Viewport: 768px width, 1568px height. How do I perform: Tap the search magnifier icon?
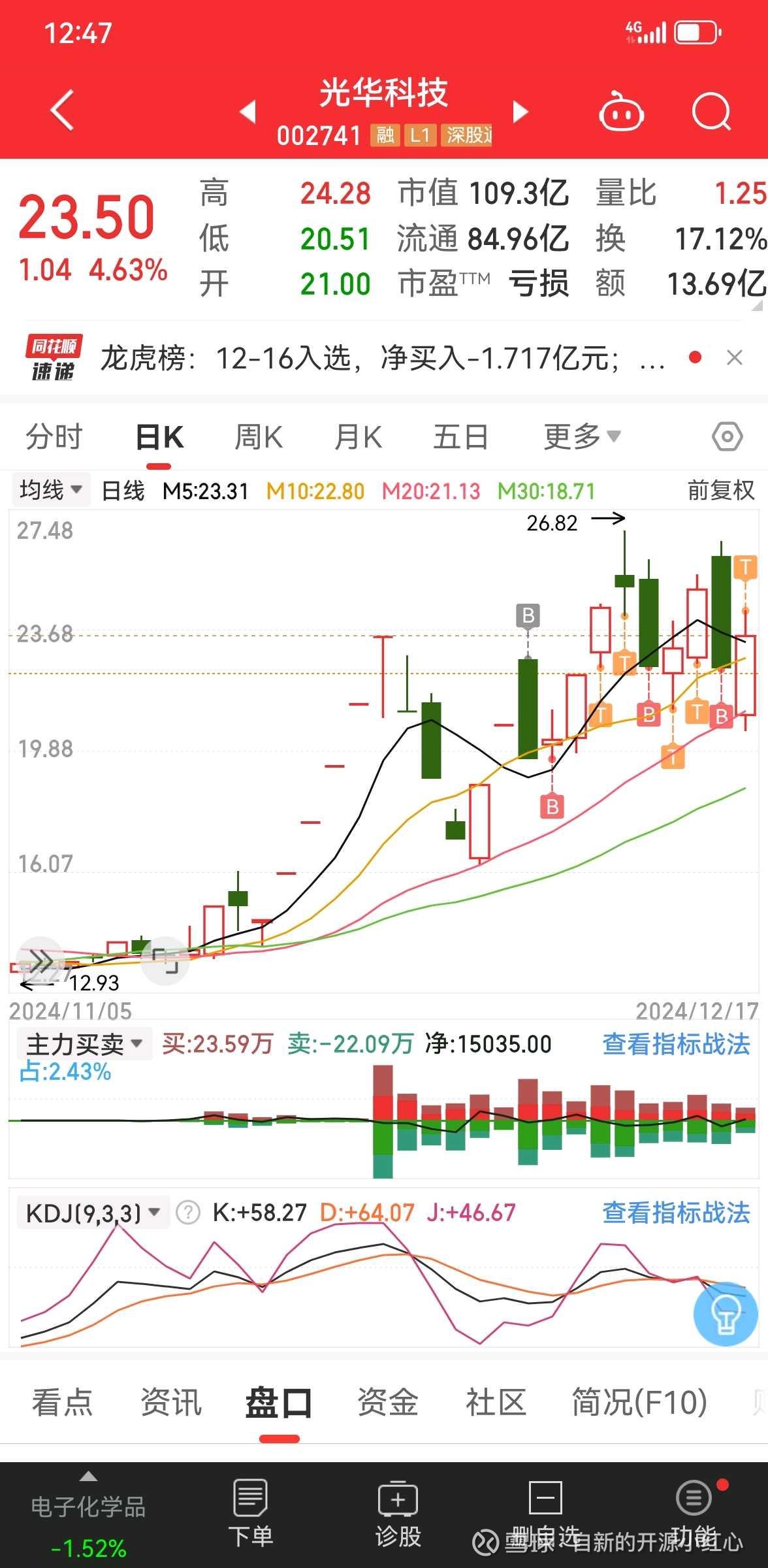coord(712,111)
